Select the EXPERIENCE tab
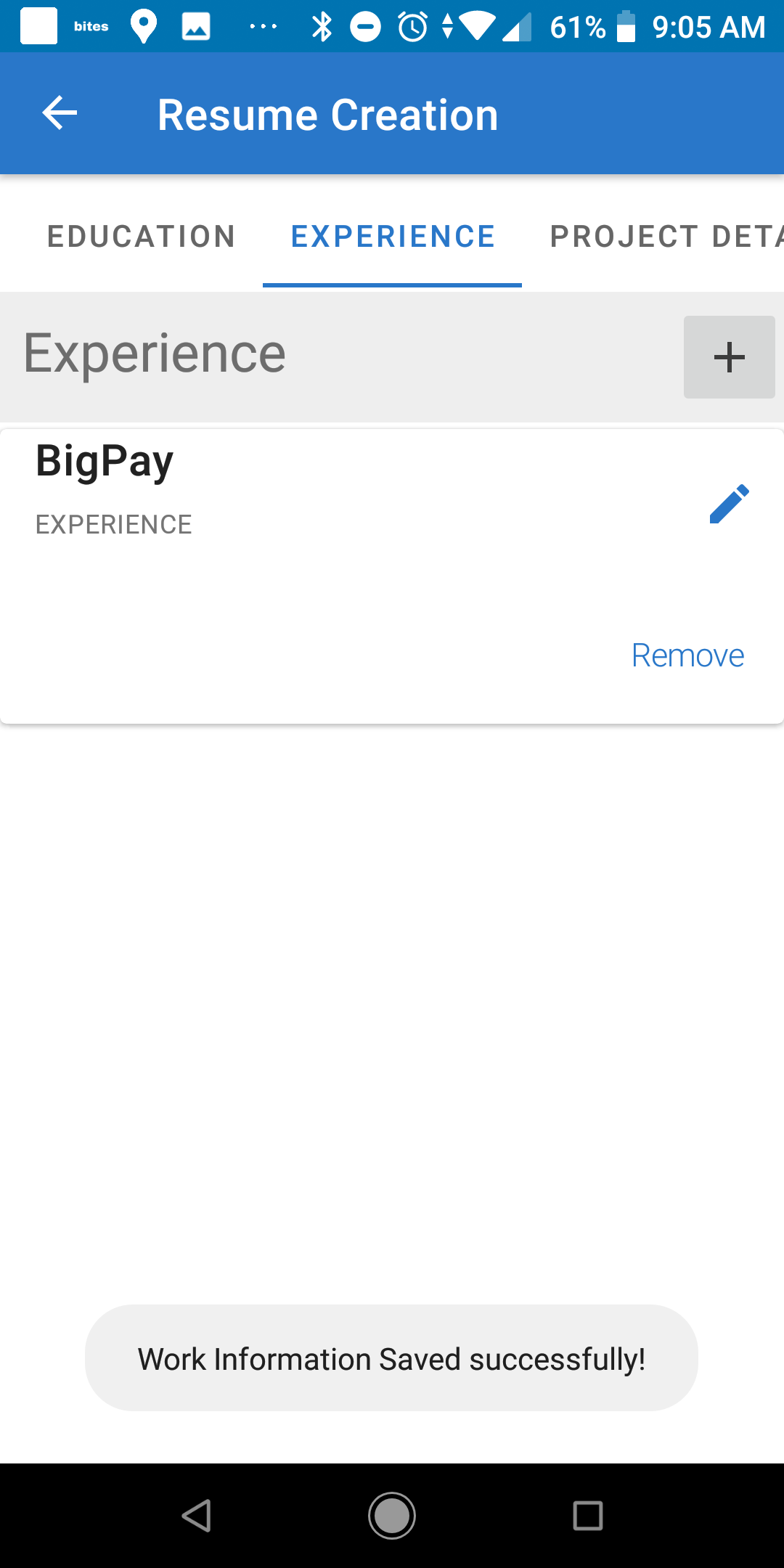This screenshot has width=784, height=1568. click(x=392, y=235)
